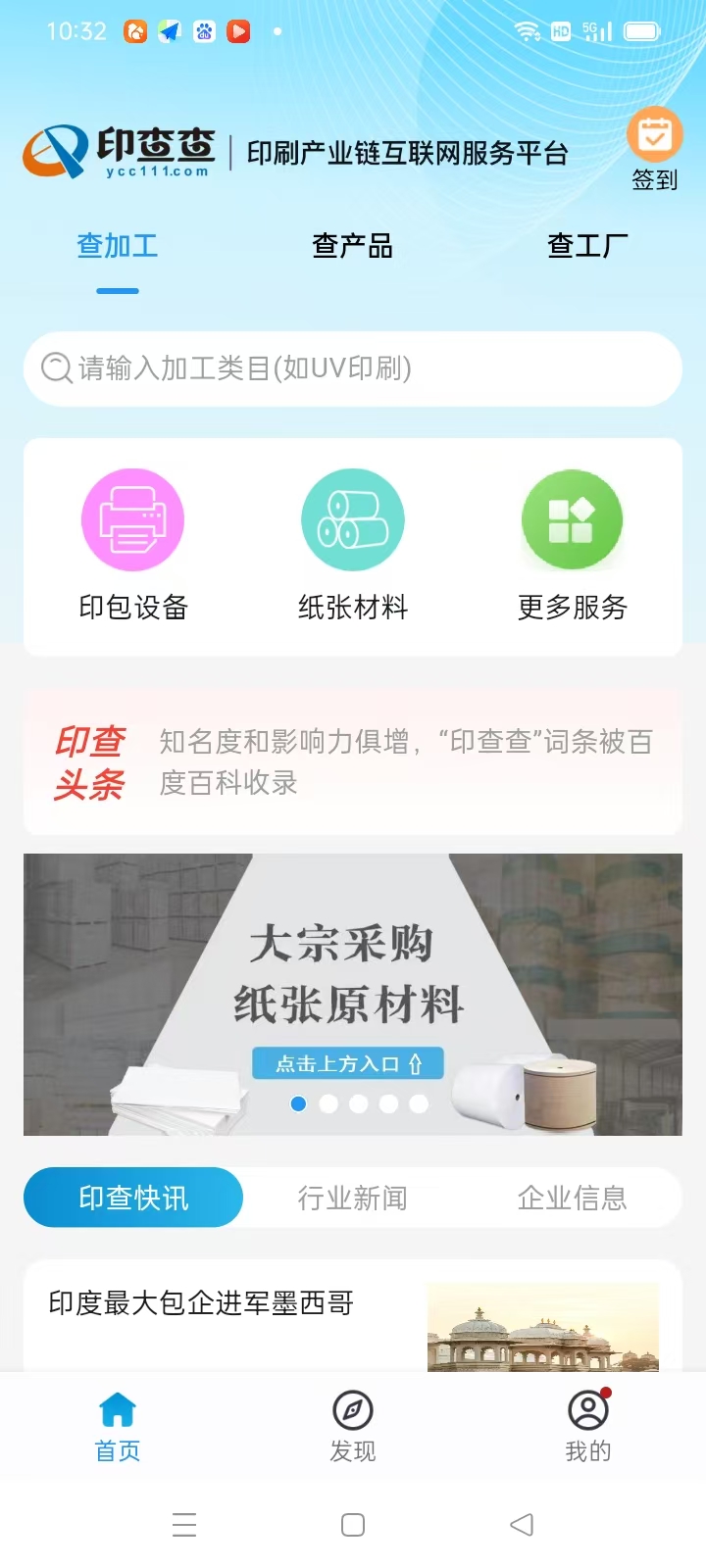Viewport: 706px width, 1568px height.
Task: Switch to the 查产品 tab
Action: [353, 246]
